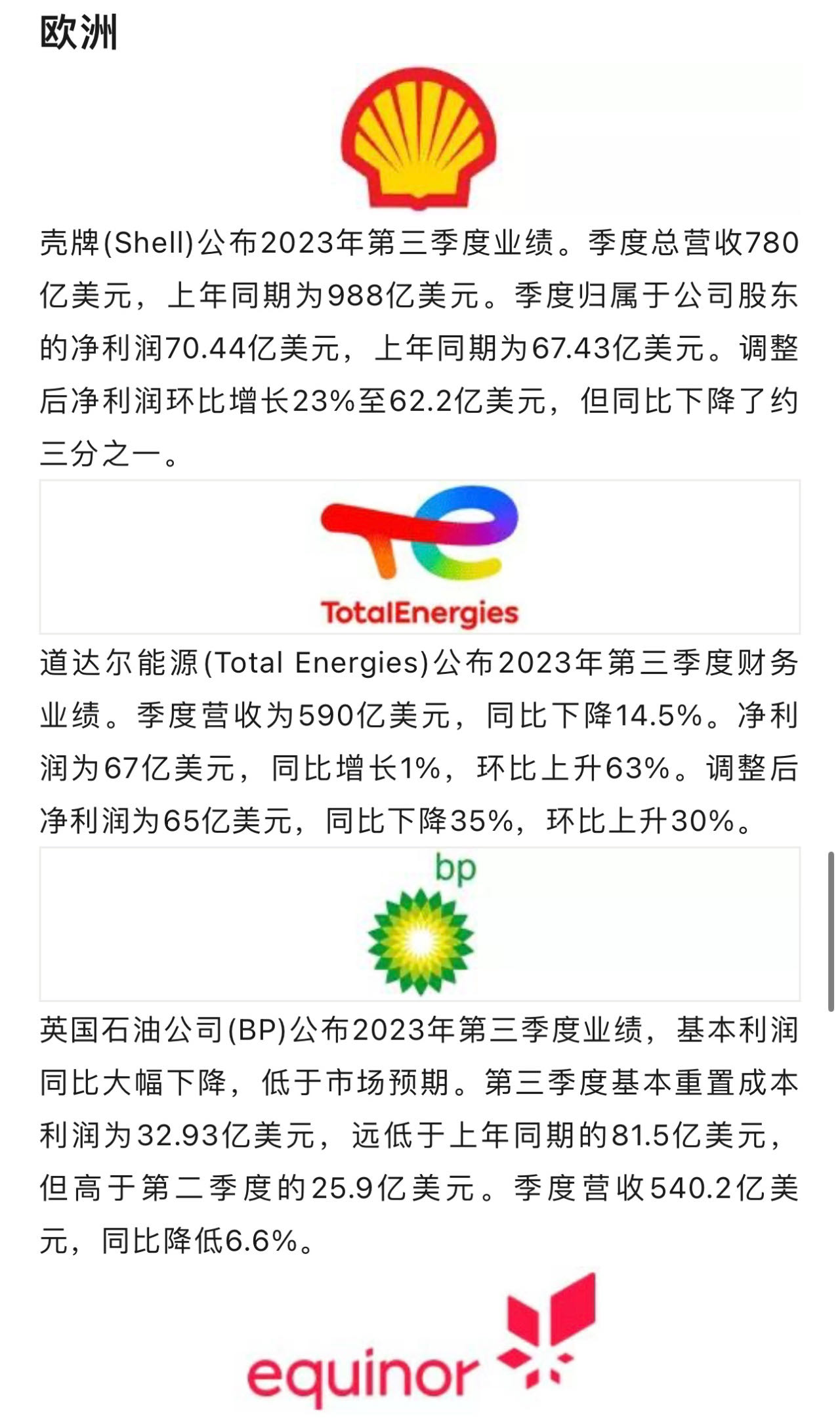Open the bp logo image
Image resolution: width=840 pixels, height=1422 pixels.
tap(420, 924)
